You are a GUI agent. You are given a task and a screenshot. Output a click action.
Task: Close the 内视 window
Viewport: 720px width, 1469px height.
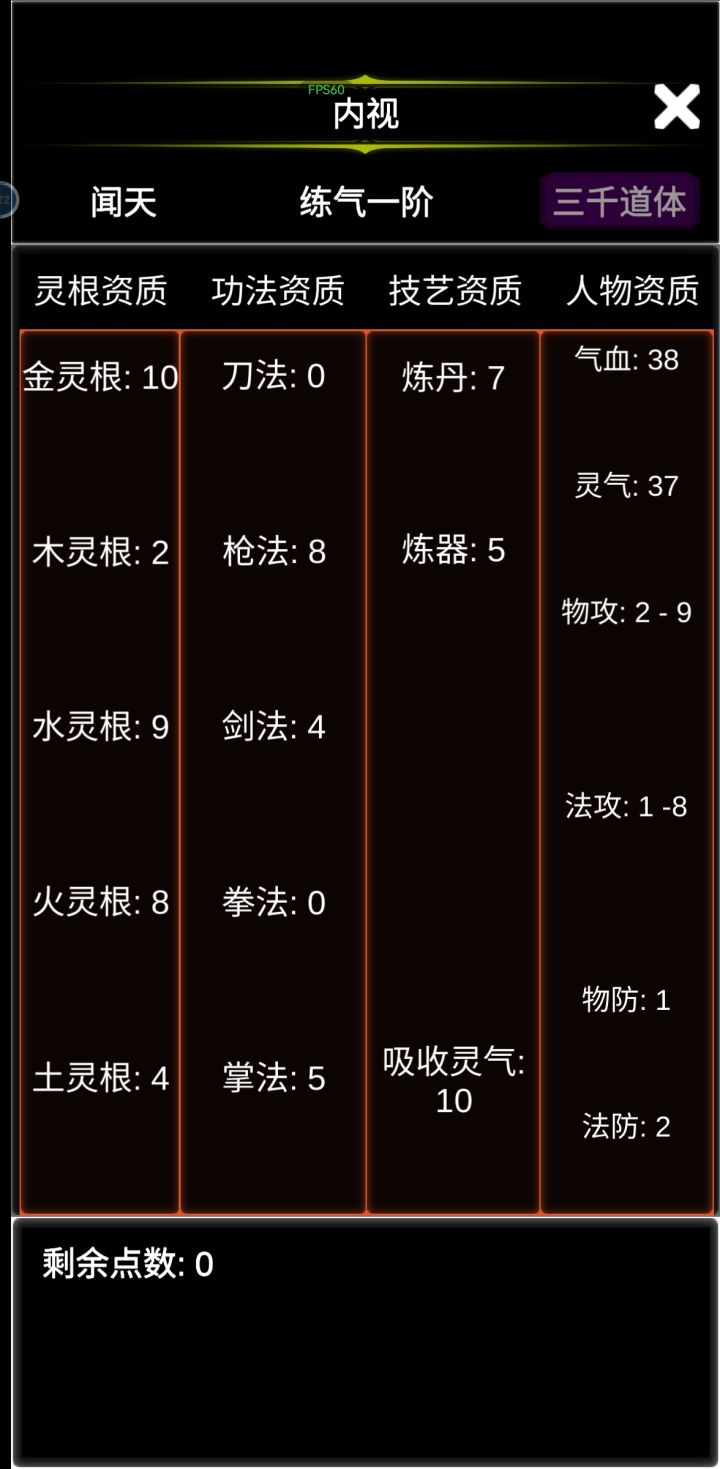676,109
